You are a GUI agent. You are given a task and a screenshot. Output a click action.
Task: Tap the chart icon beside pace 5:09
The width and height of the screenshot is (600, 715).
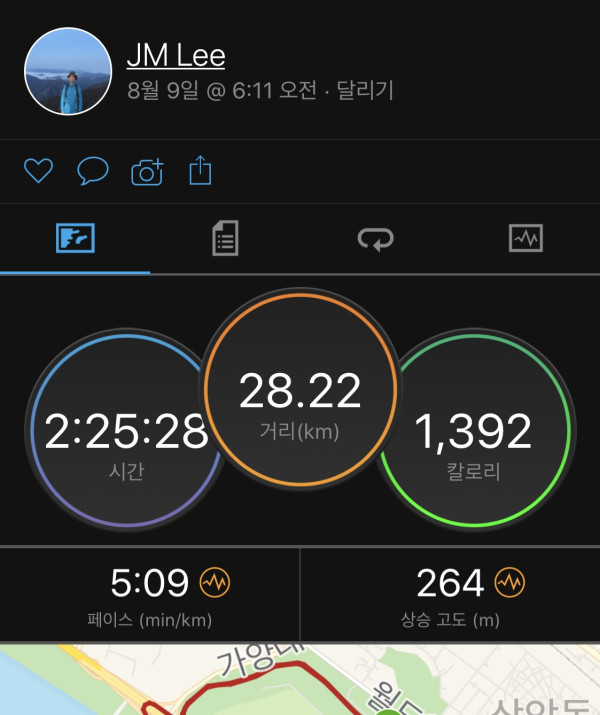tap(215, 581)
